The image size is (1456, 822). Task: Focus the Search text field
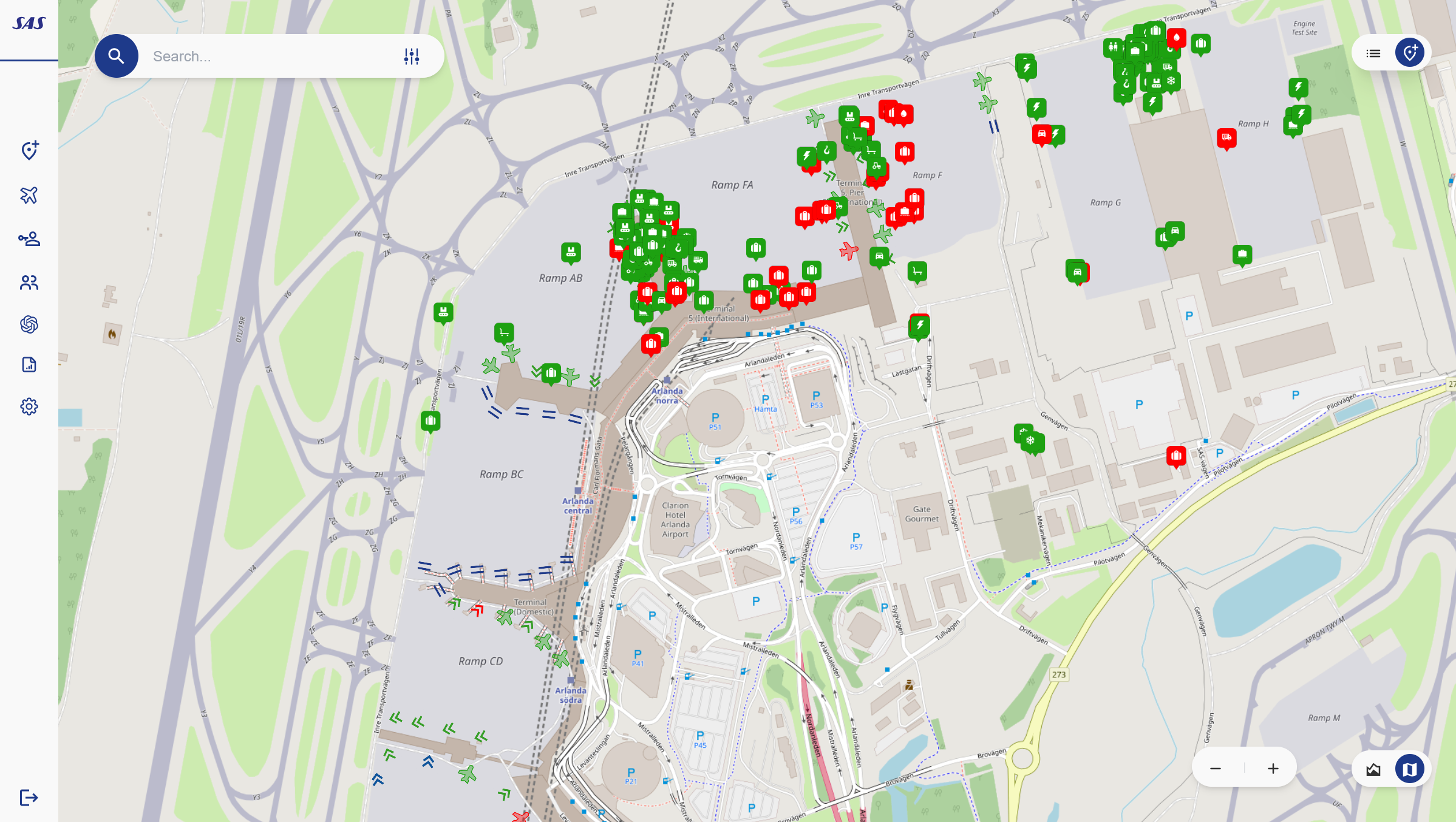click(267, 56)
